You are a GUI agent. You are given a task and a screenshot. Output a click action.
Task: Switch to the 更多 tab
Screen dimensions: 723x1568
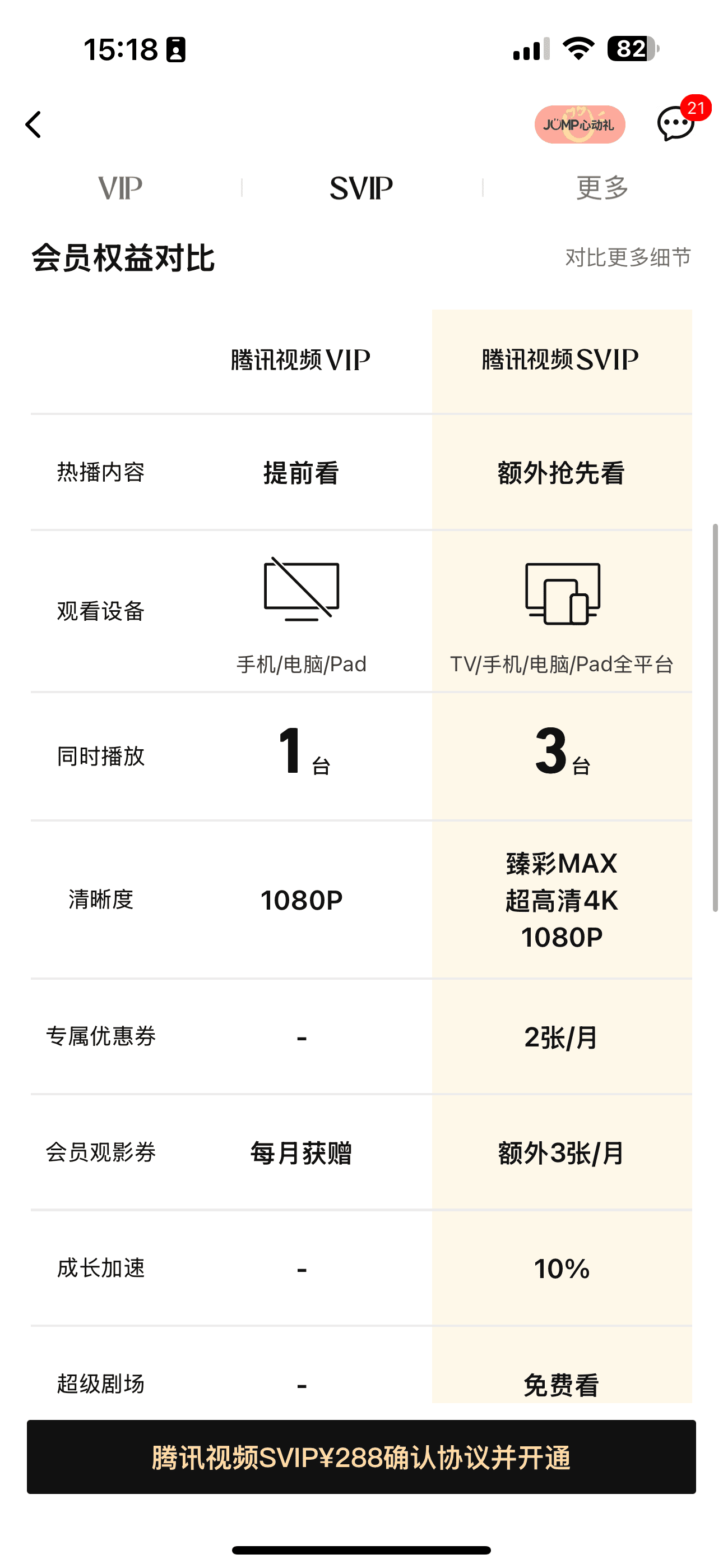point(602,187)
